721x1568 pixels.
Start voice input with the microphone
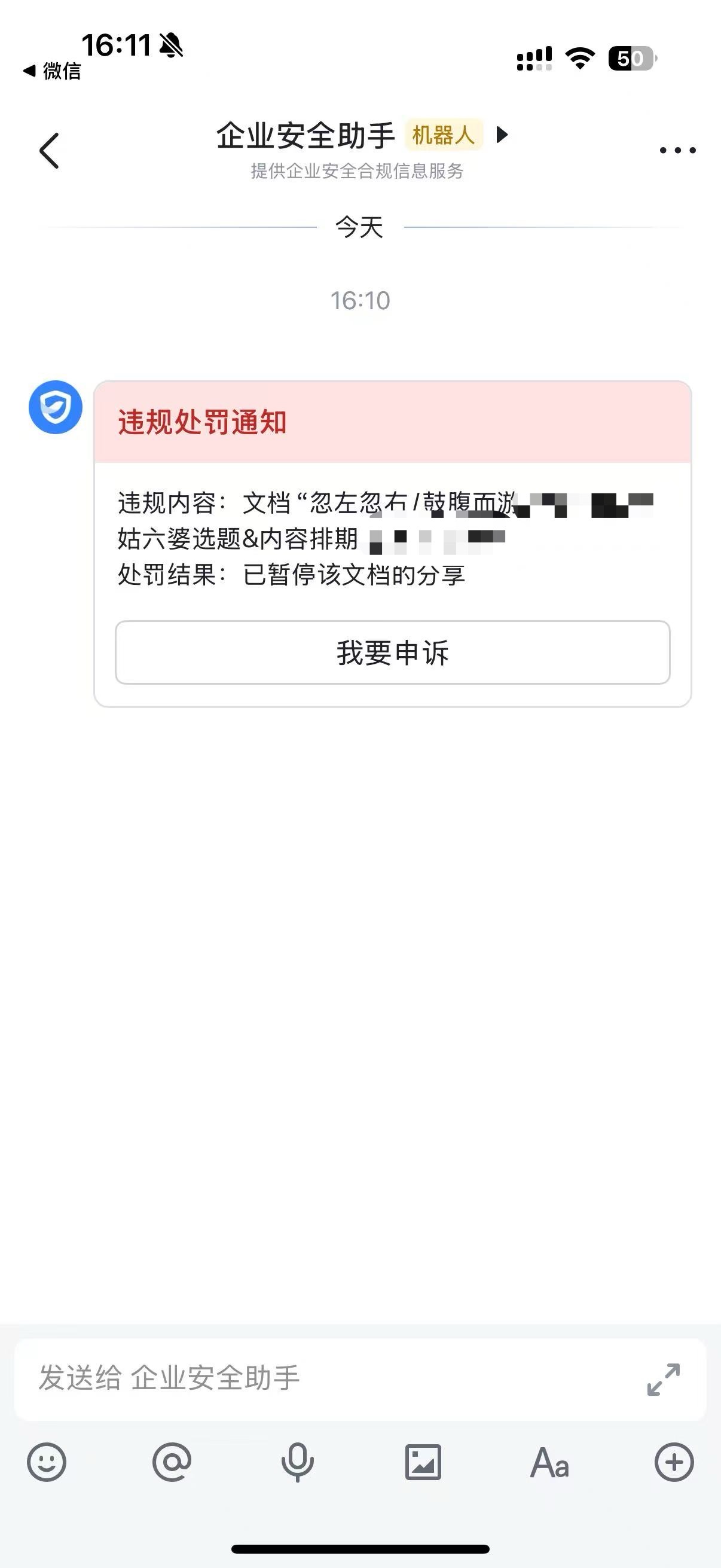coord(298,1462)
